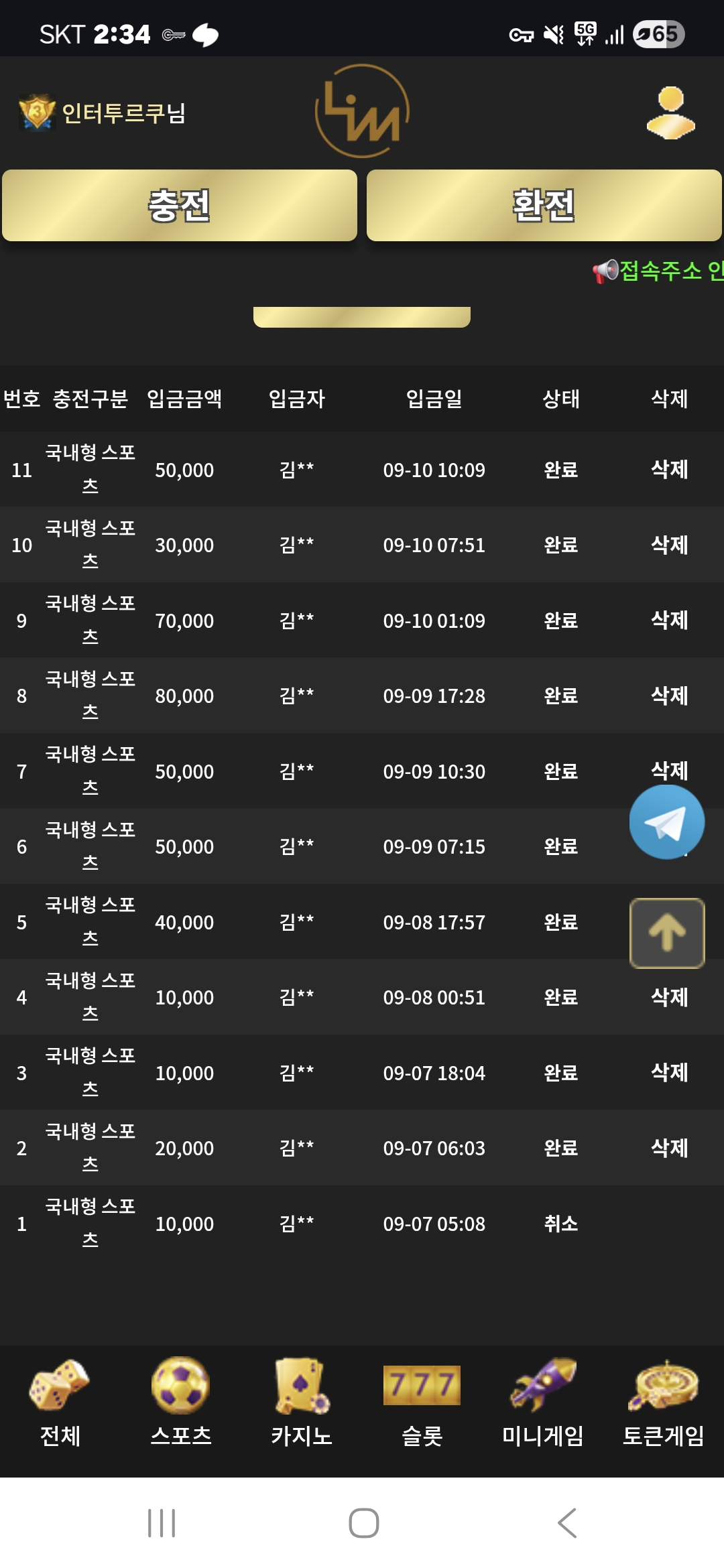This screenshot has height=1568, width=724.
Task: Tap the level 3 crown badge beside username
Action: point(37,113)
